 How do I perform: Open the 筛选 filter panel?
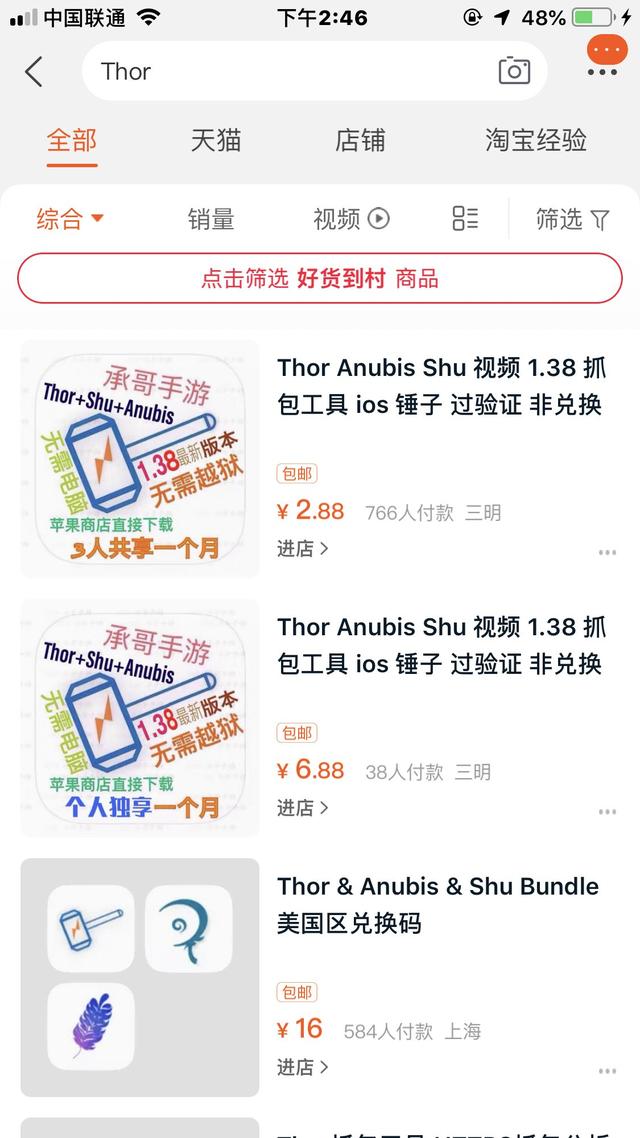coord(572,219)
